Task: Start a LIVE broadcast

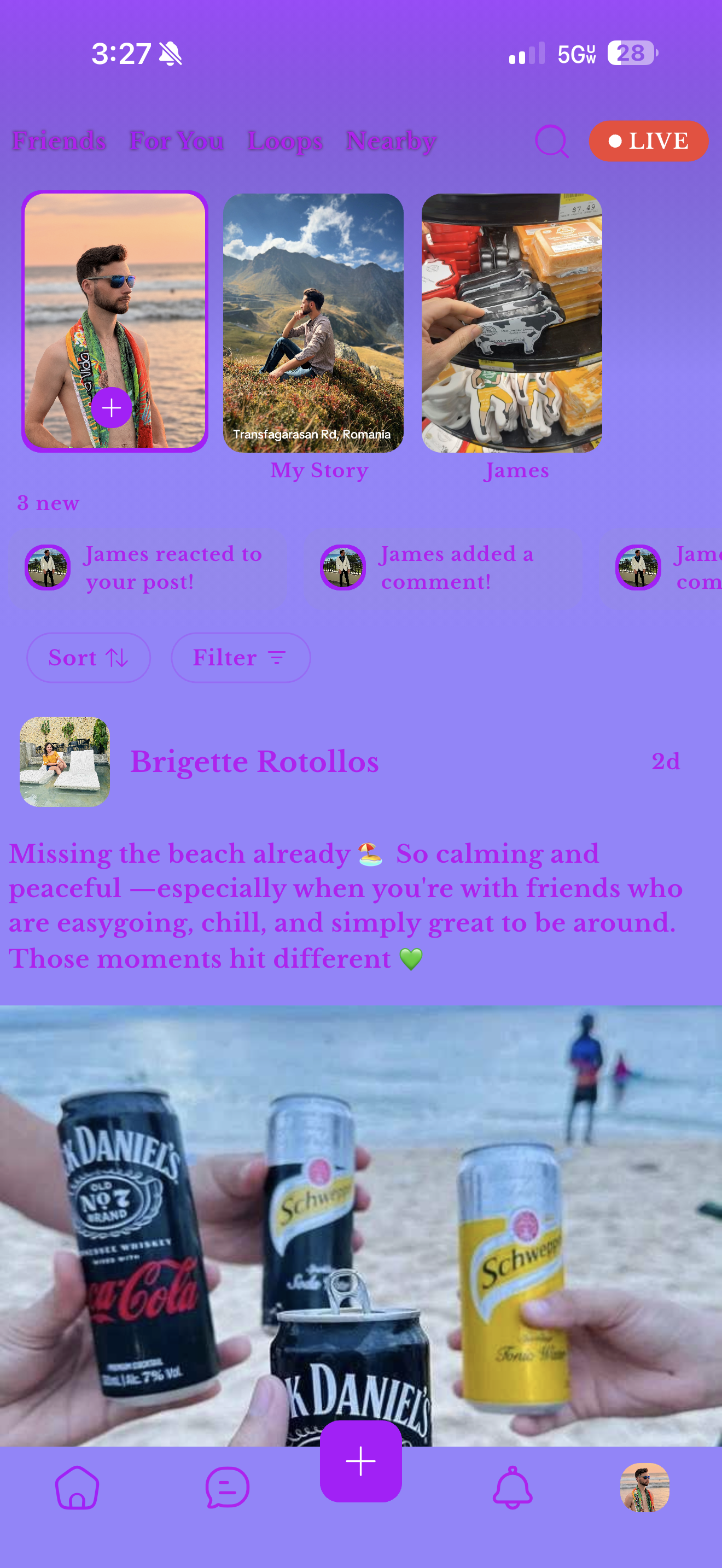Action: click(x=648, y=141)
